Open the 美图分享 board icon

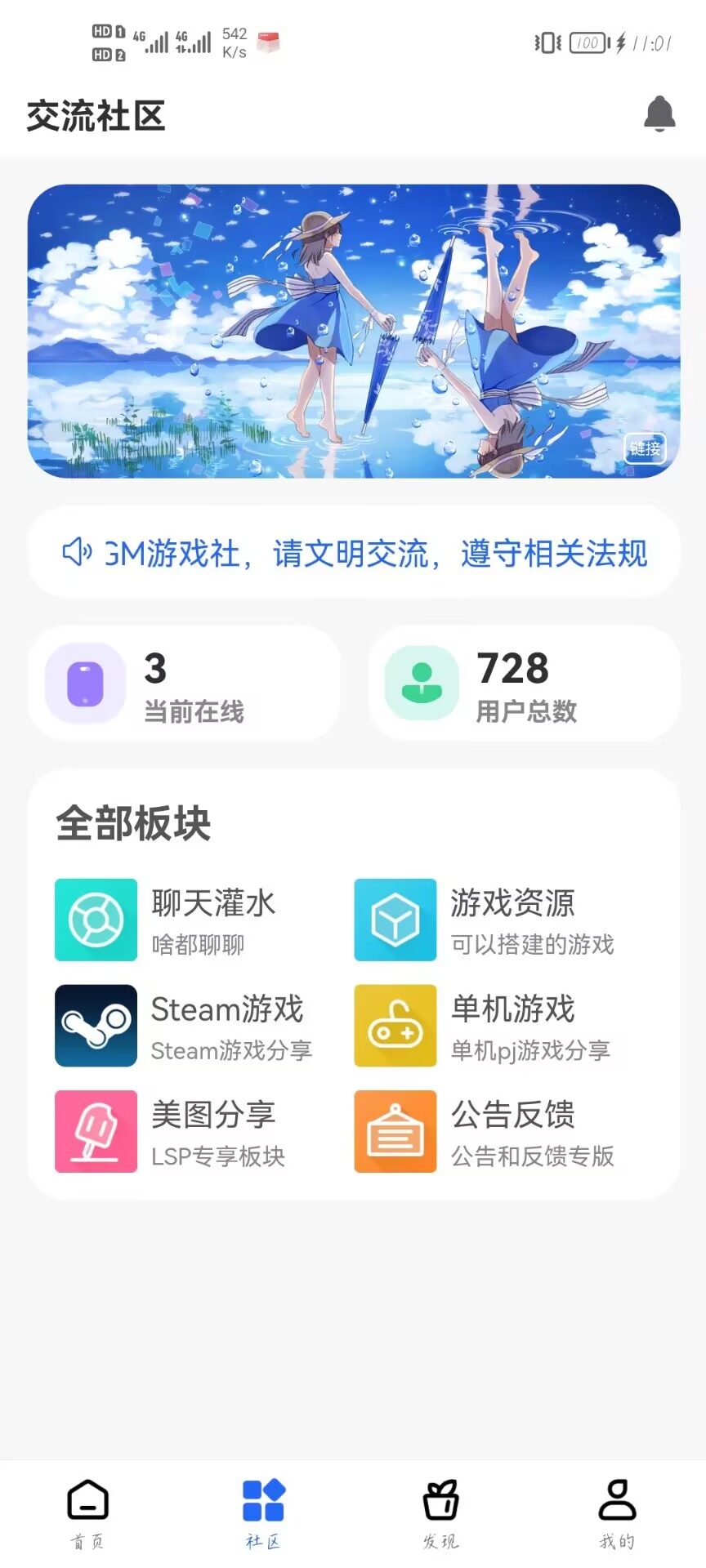coord(95,1132)
